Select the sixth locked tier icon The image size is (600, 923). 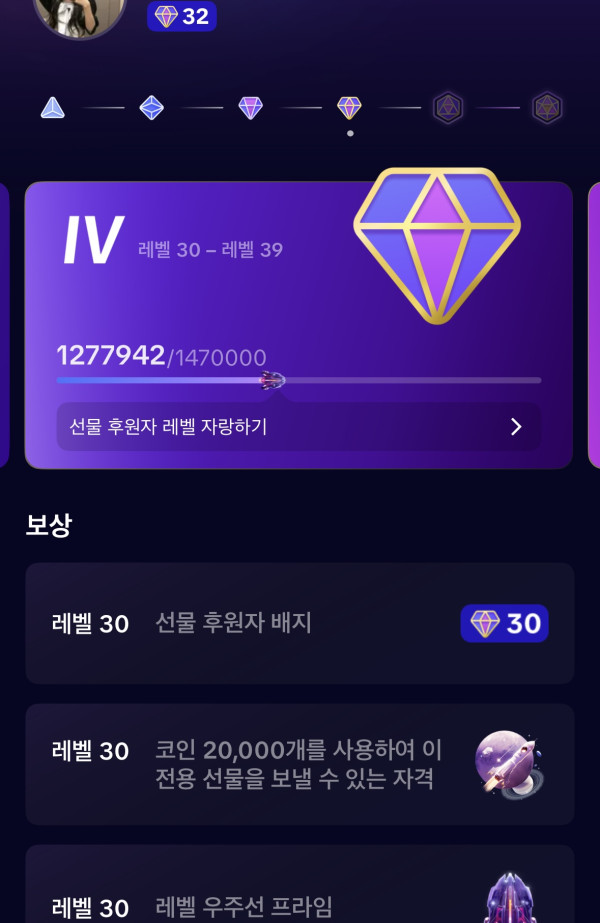tap(546, 107)
